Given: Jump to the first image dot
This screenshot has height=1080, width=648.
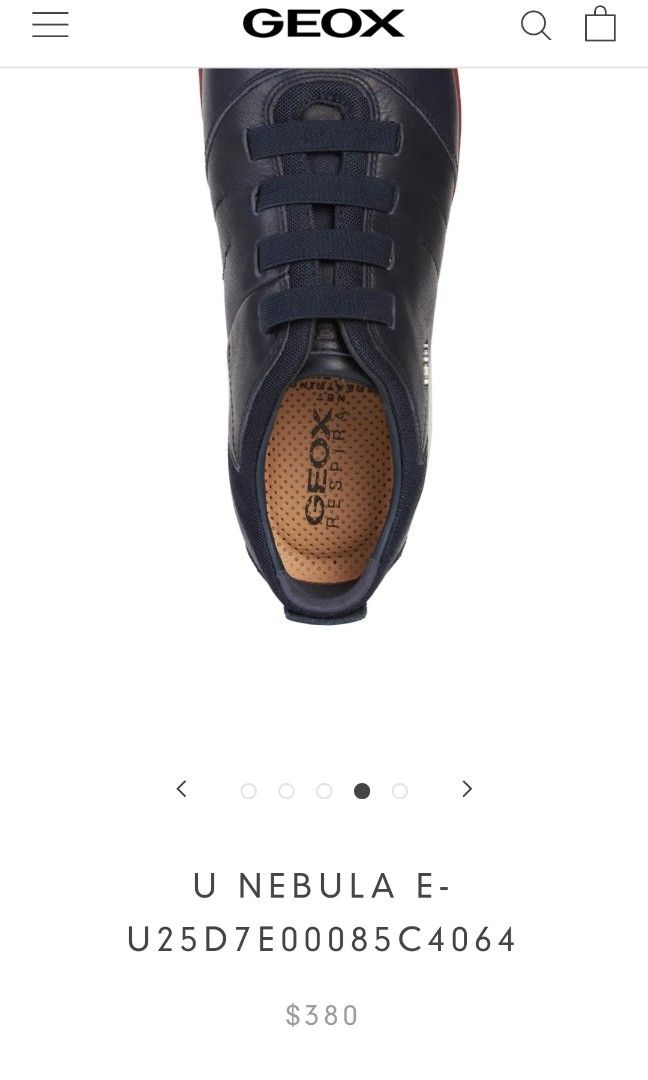Looking at the screenshot, I should point(249,791).
